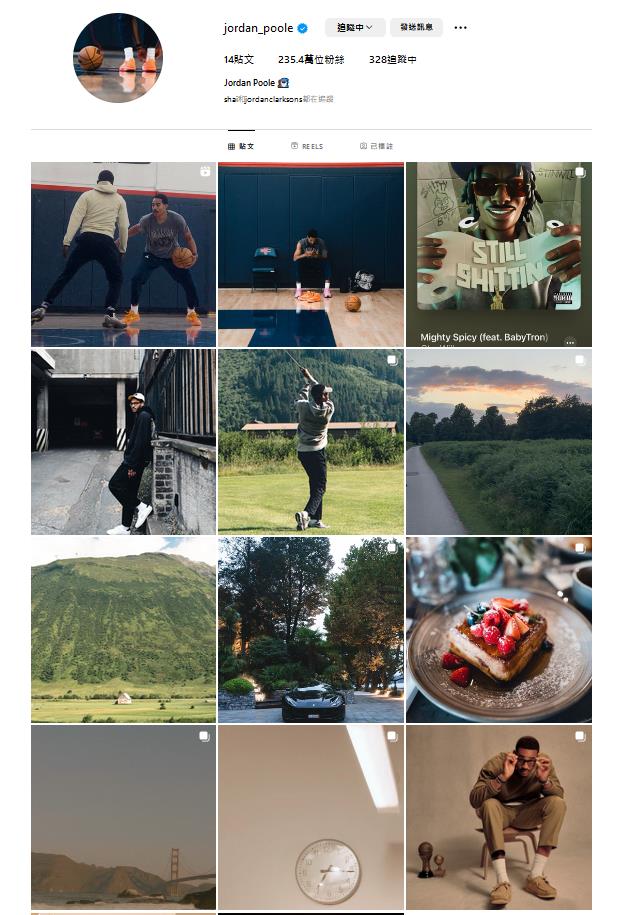Open the Mighty Spicy album cover post
Image resolution: width=620 pixels, height=915 pixels.
pos(498,254)
